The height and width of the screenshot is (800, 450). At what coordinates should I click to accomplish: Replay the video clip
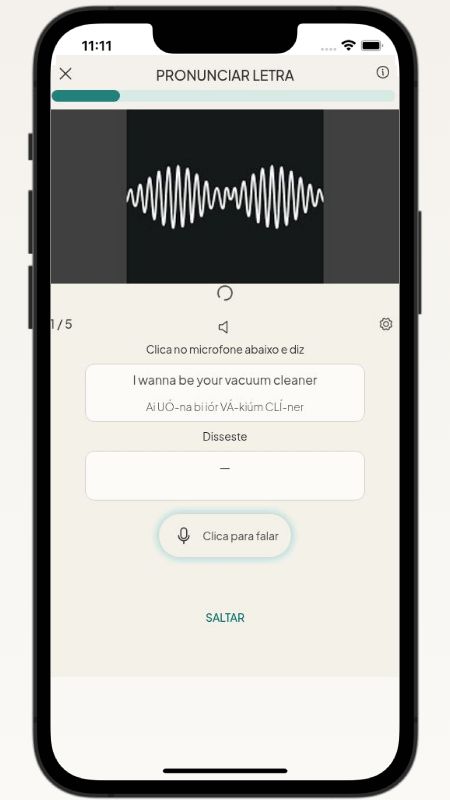pos(225,293)
